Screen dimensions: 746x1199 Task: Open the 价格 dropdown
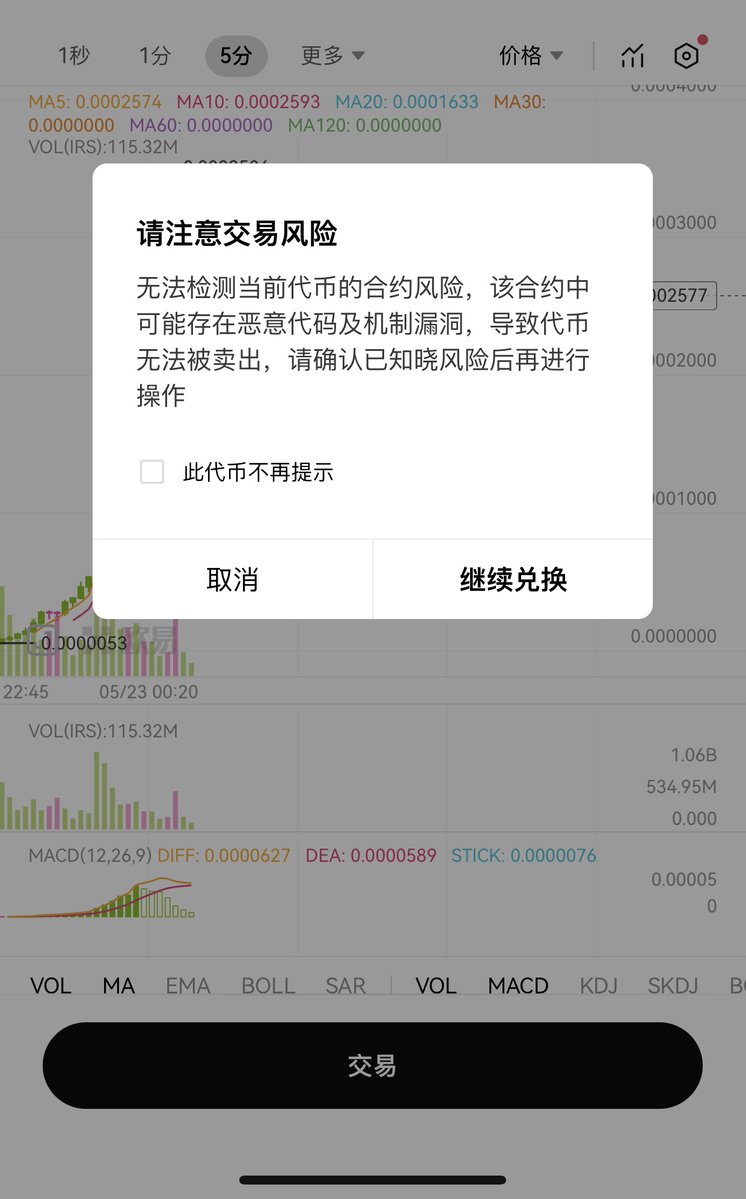(x=531, y=56)
